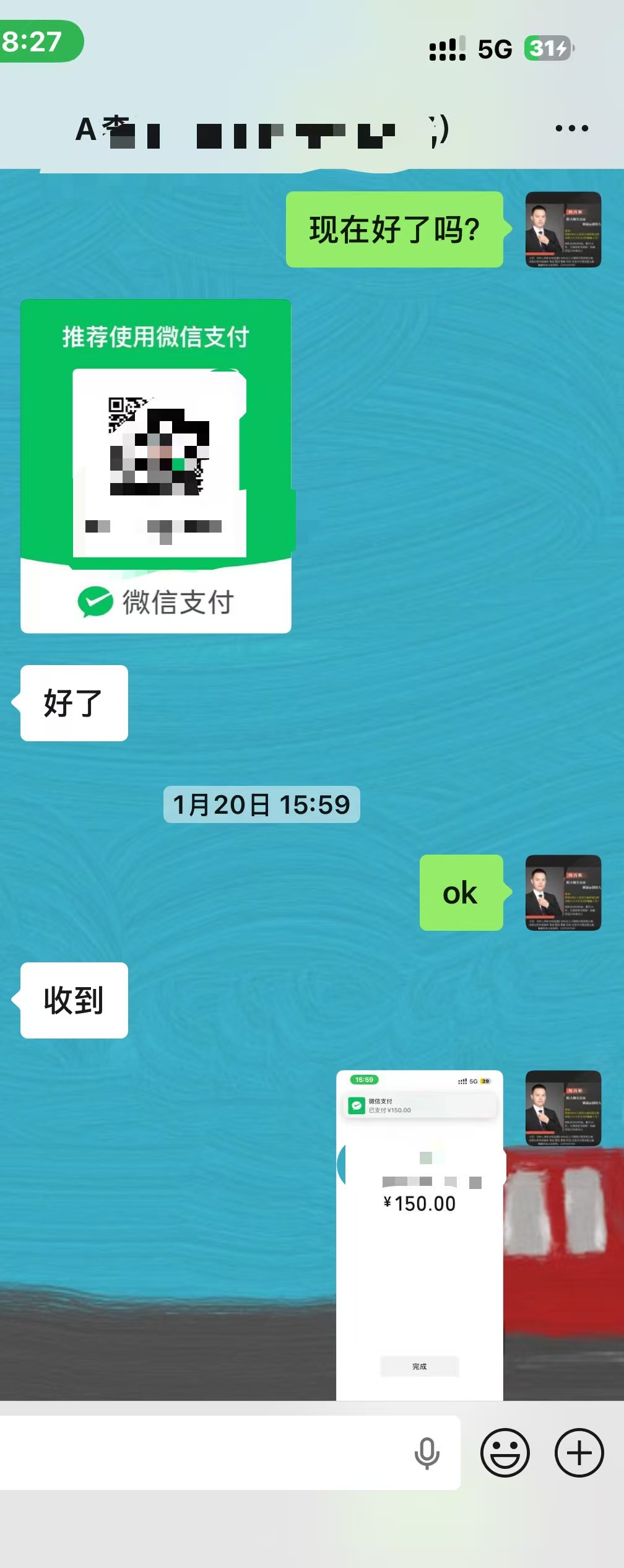Open the ¥150.00 payment screenshot image
Viewport: 624px width, 1568px height.
pyautogui.click(x=419, y=1235)
